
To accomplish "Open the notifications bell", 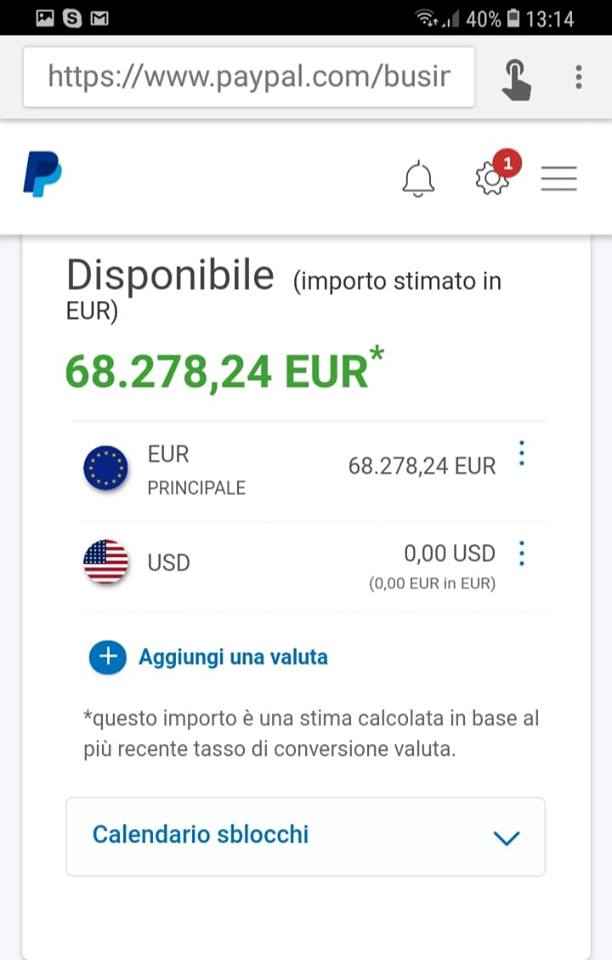I will pyautogui.click(x=418, y=179).
